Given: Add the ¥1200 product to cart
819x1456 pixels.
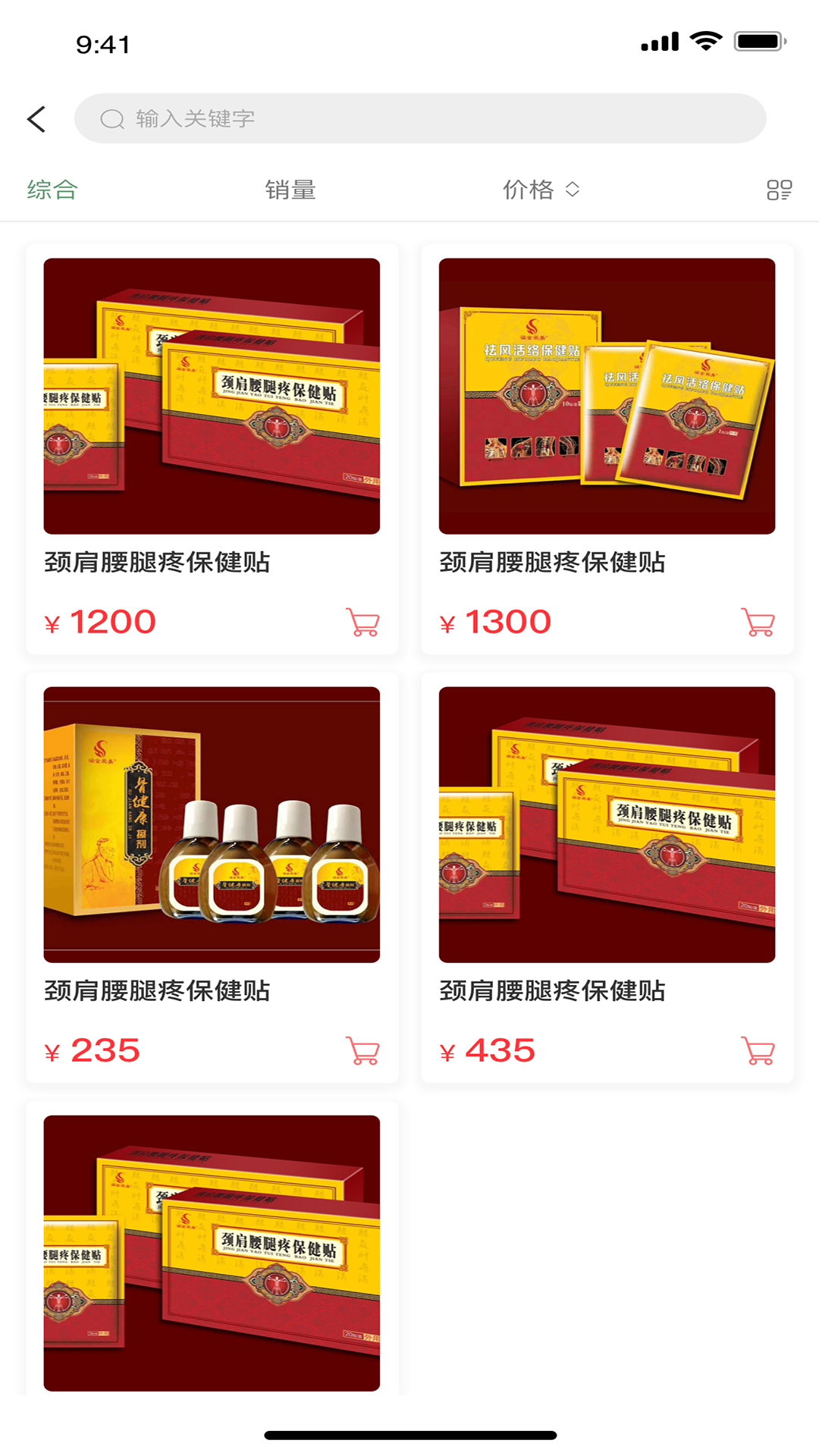Looking at the screenshot, I should [362, 623].
